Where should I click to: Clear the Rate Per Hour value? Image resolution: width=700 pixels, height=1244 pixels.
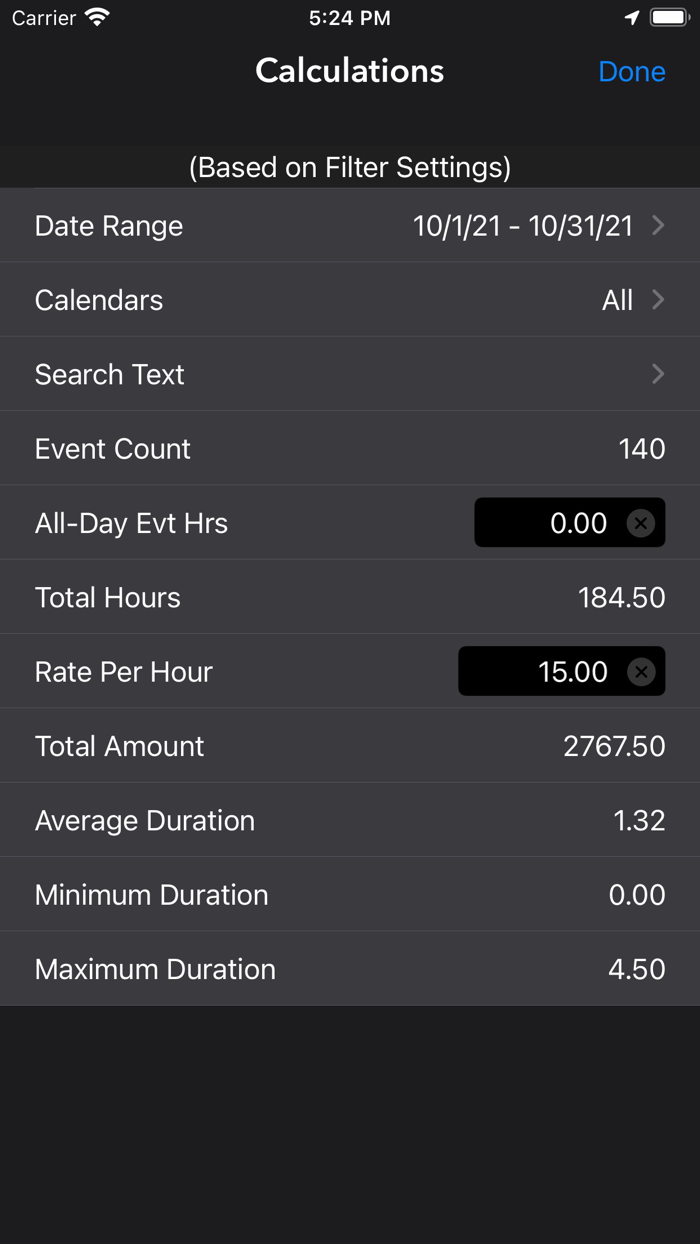click(641, 672)
